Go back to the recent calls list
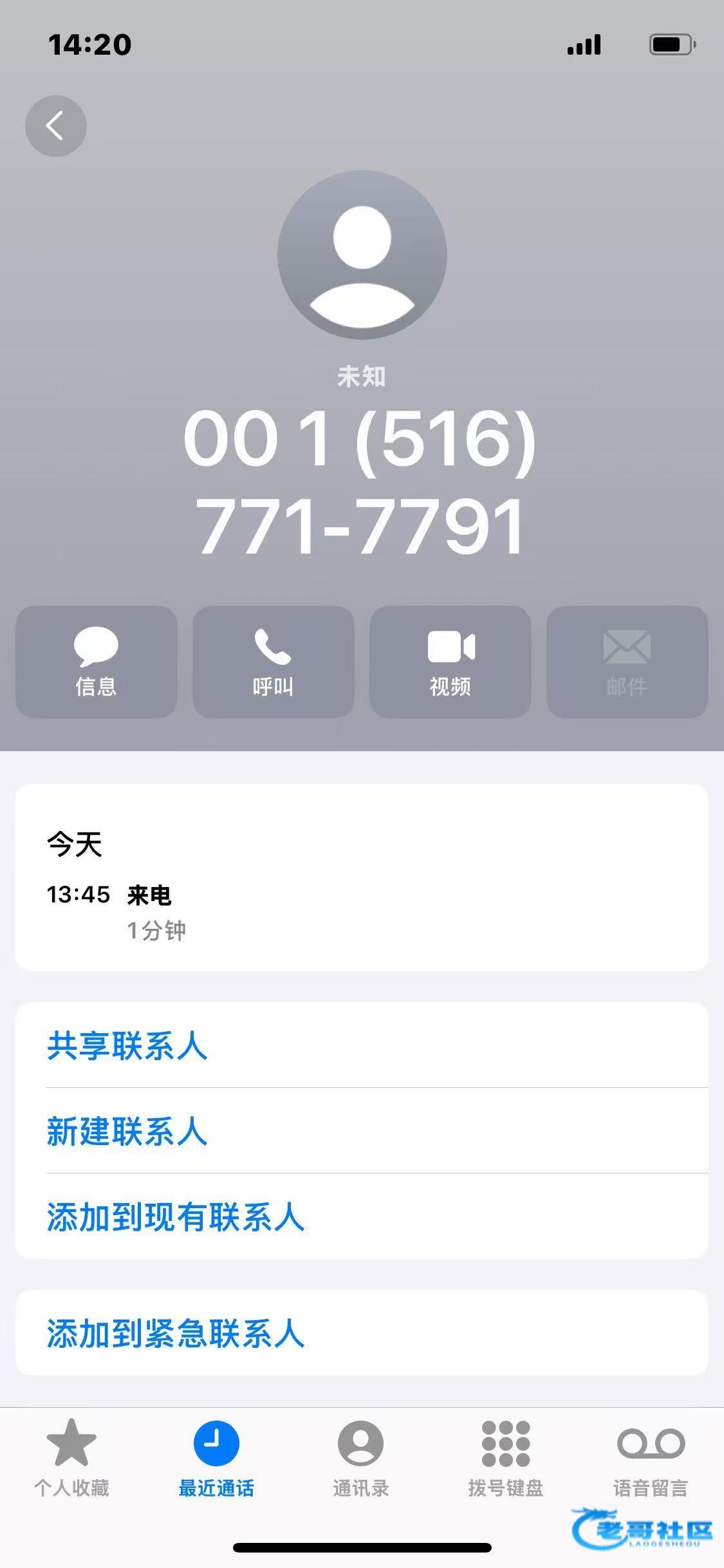Viewport: 724px width, 1568px height. (x=56, y=126)
